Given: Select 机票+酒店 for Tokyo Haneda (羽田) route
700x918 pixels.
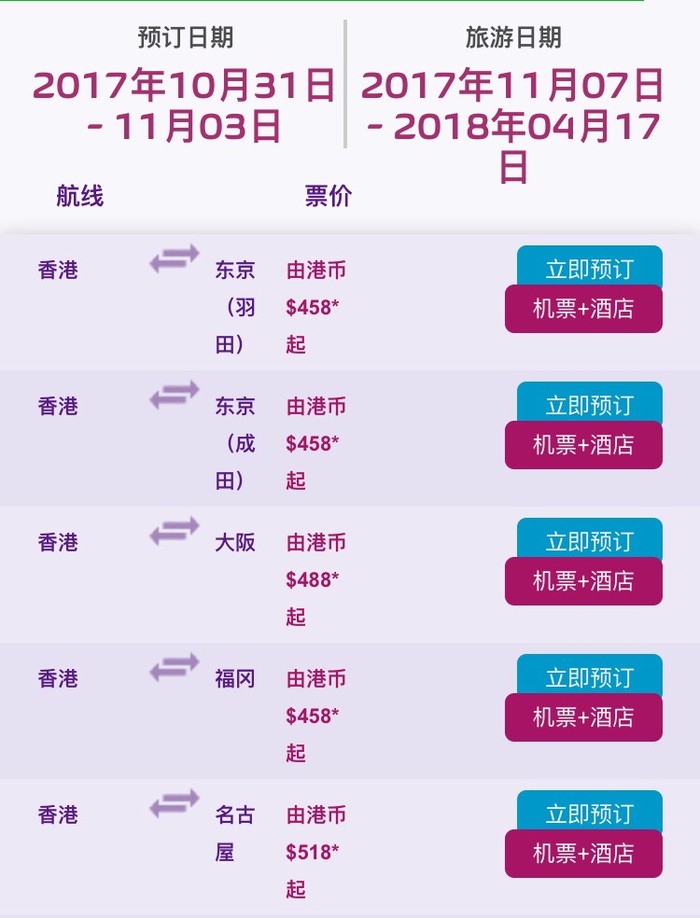Looking at the screenshot, I should tap(583, 309).
